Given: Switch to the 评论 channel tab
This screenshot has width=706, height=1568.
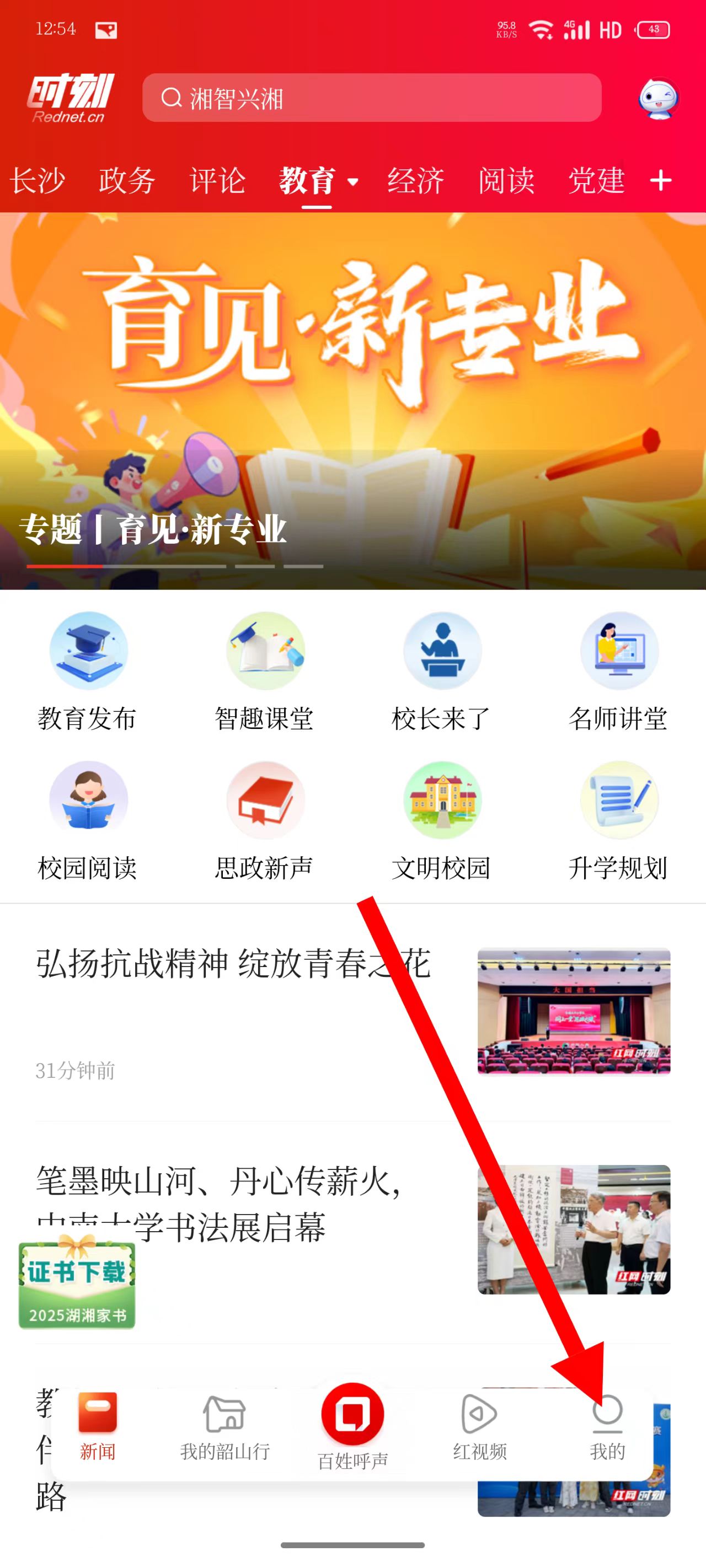Looking at the screenshot, I should coord(217,181).
